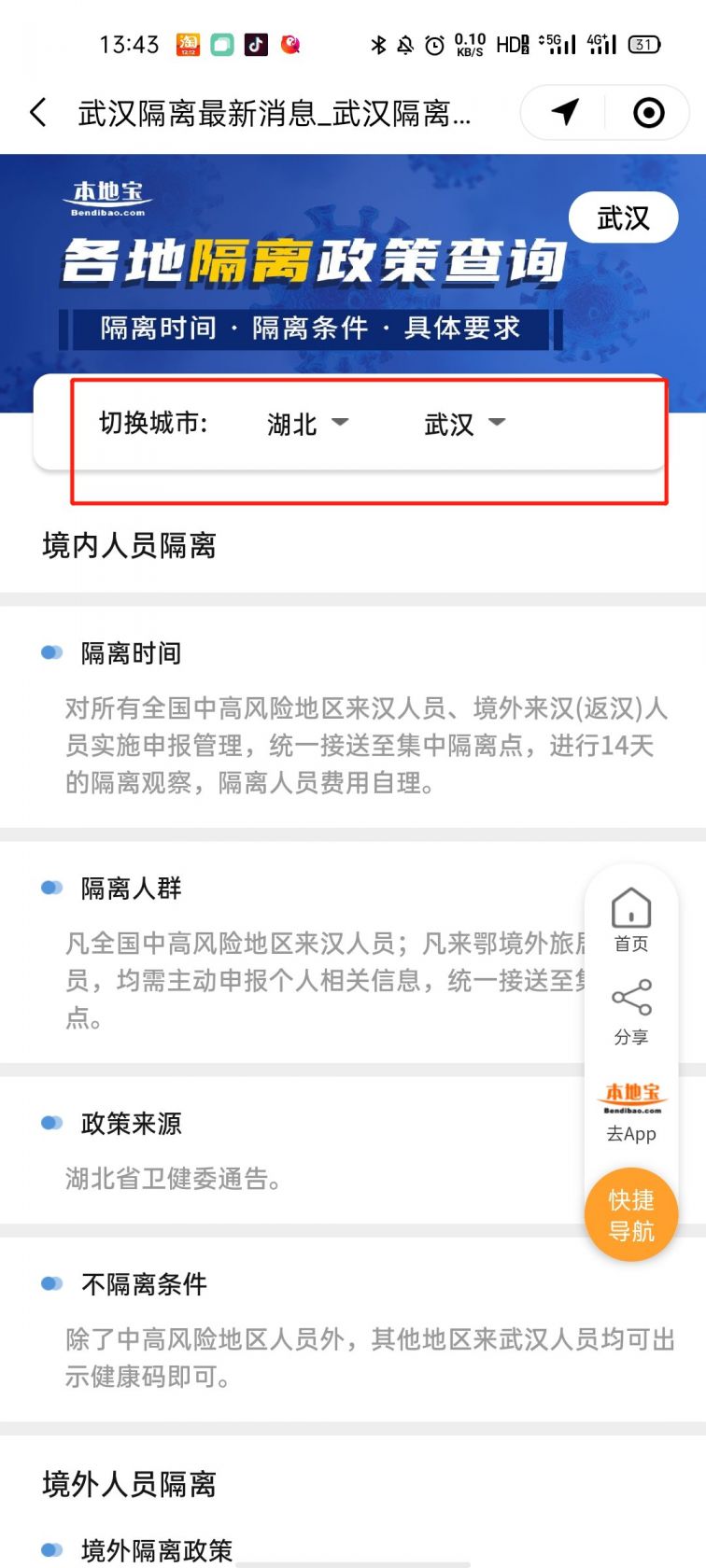The image size is (706, 1568).
Task: Go to 首页 from floating panel
Action: tap(631, 920)
